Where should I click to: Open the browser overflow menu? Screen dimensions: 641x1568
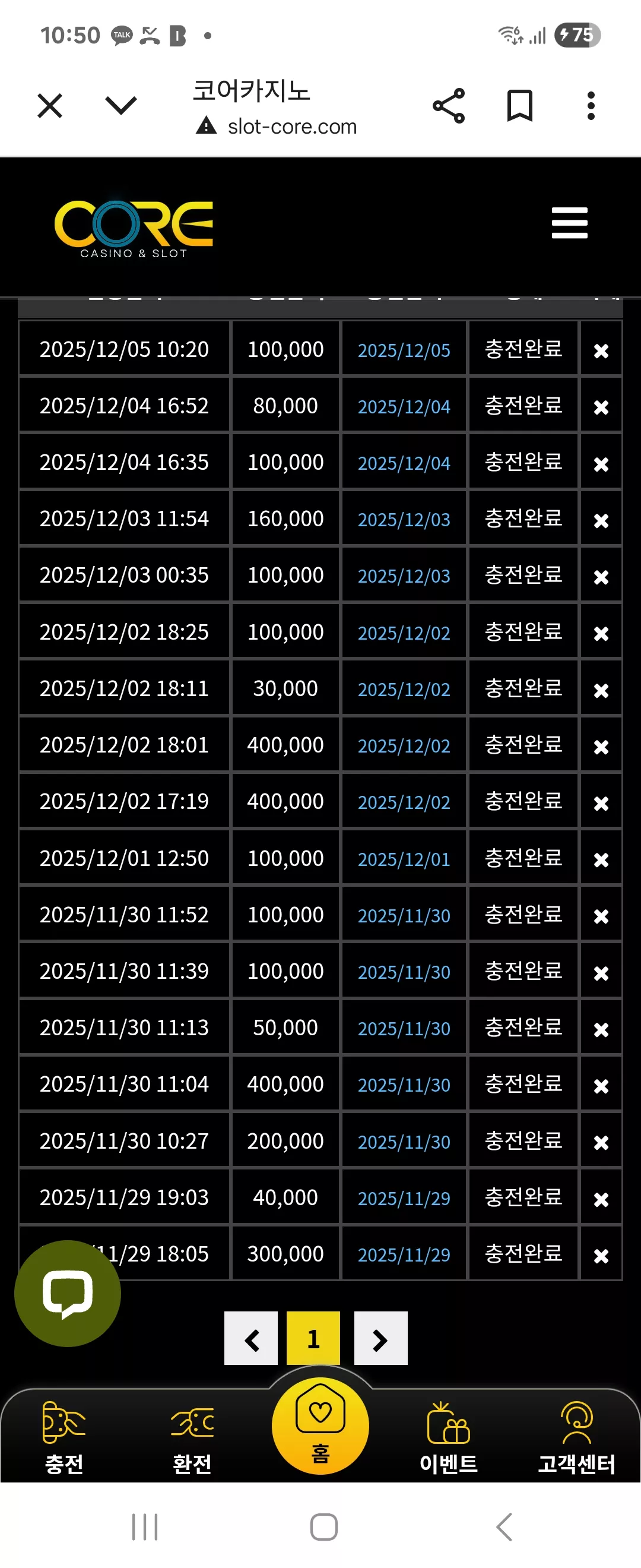click(591, 106)
